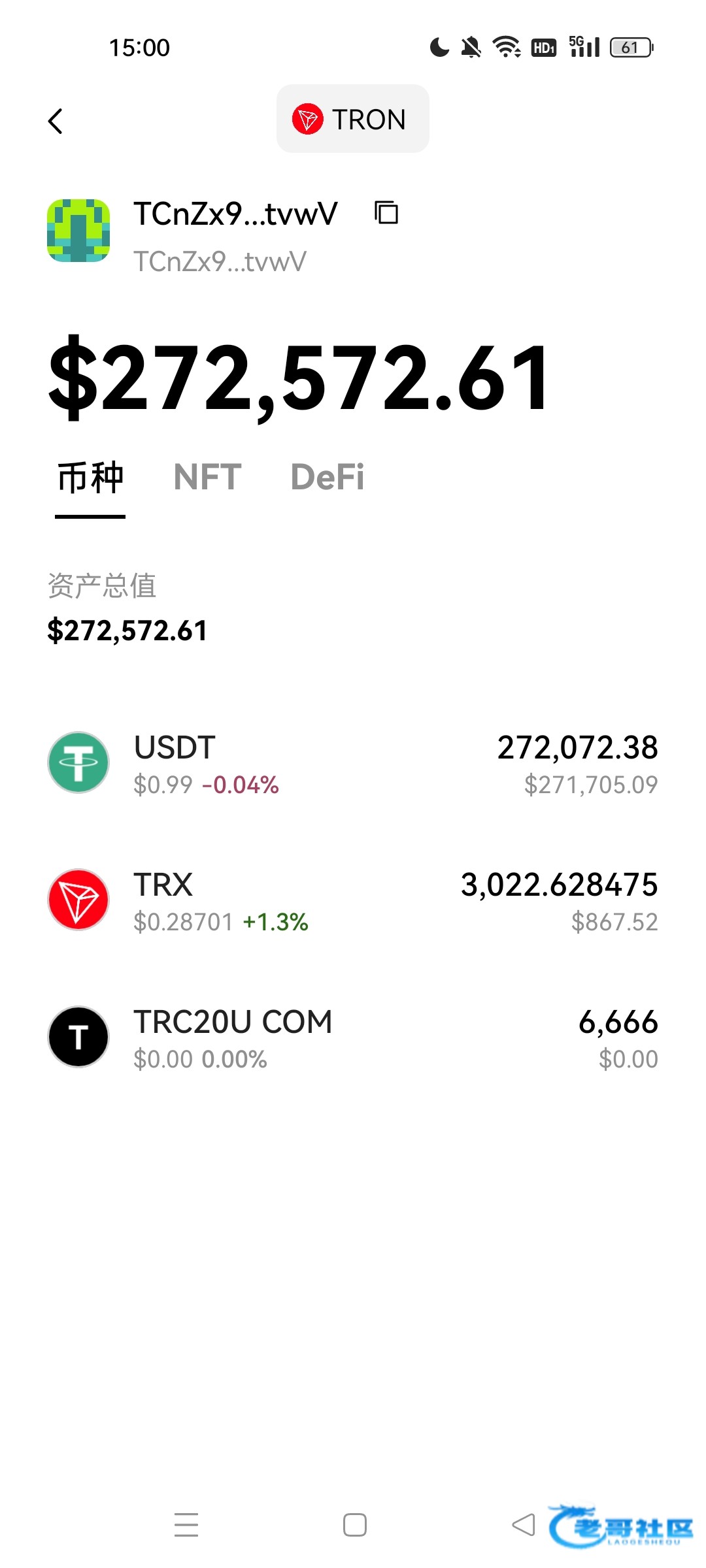The width and height of the screenshot is (706, 1568).
Task: Select the 币种 tab
Action: pyautogui.click(x=90, y=478)
